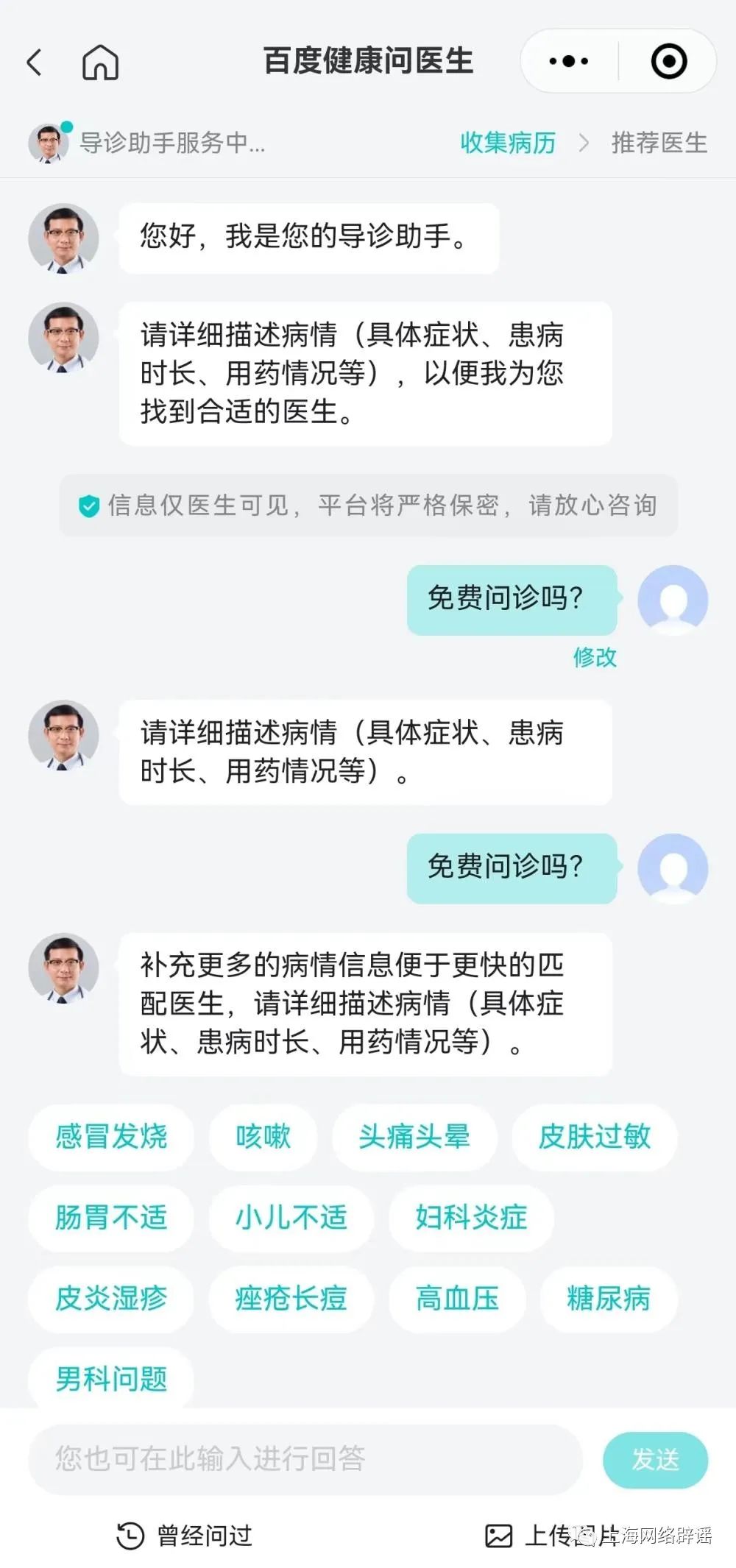Screen dimensions: 736x1568
Task: Open the home icon
Action: click(100, 63)
